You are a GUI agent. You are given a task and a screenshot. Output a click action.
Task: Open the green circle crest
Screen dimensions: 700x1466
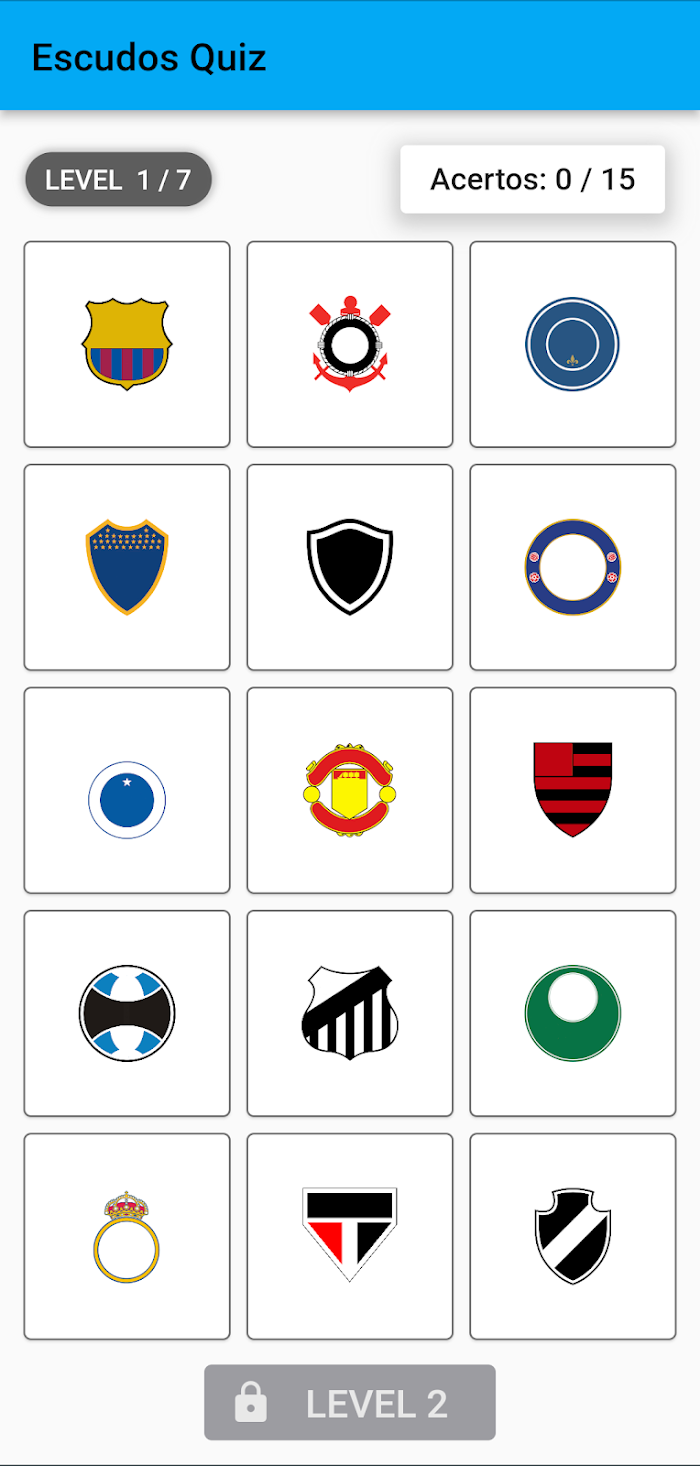coord(573,1013)
